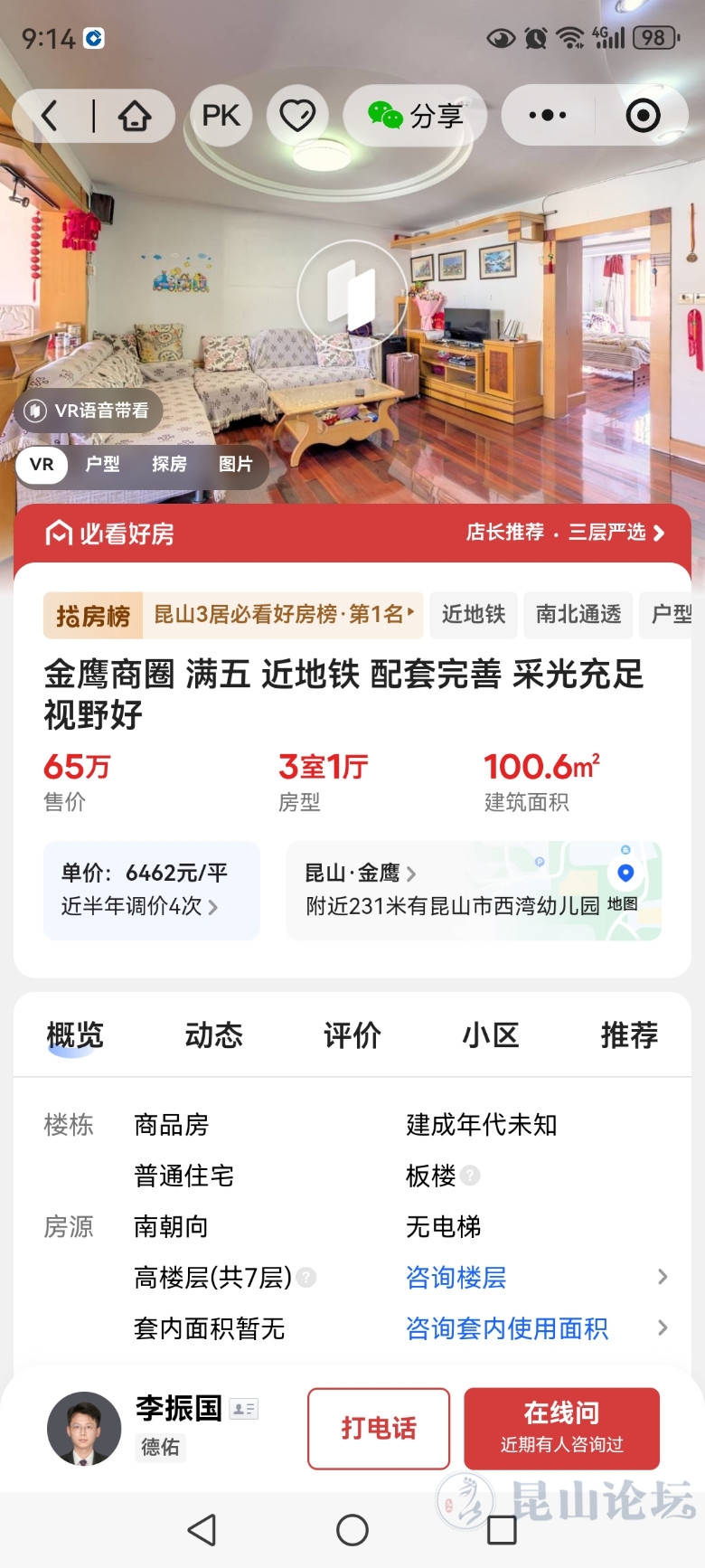Screen dimensions: 705x1568
Task: Open 店长推荐 三层严选 details
Action: pyautogui.click(x=565, y=533)
